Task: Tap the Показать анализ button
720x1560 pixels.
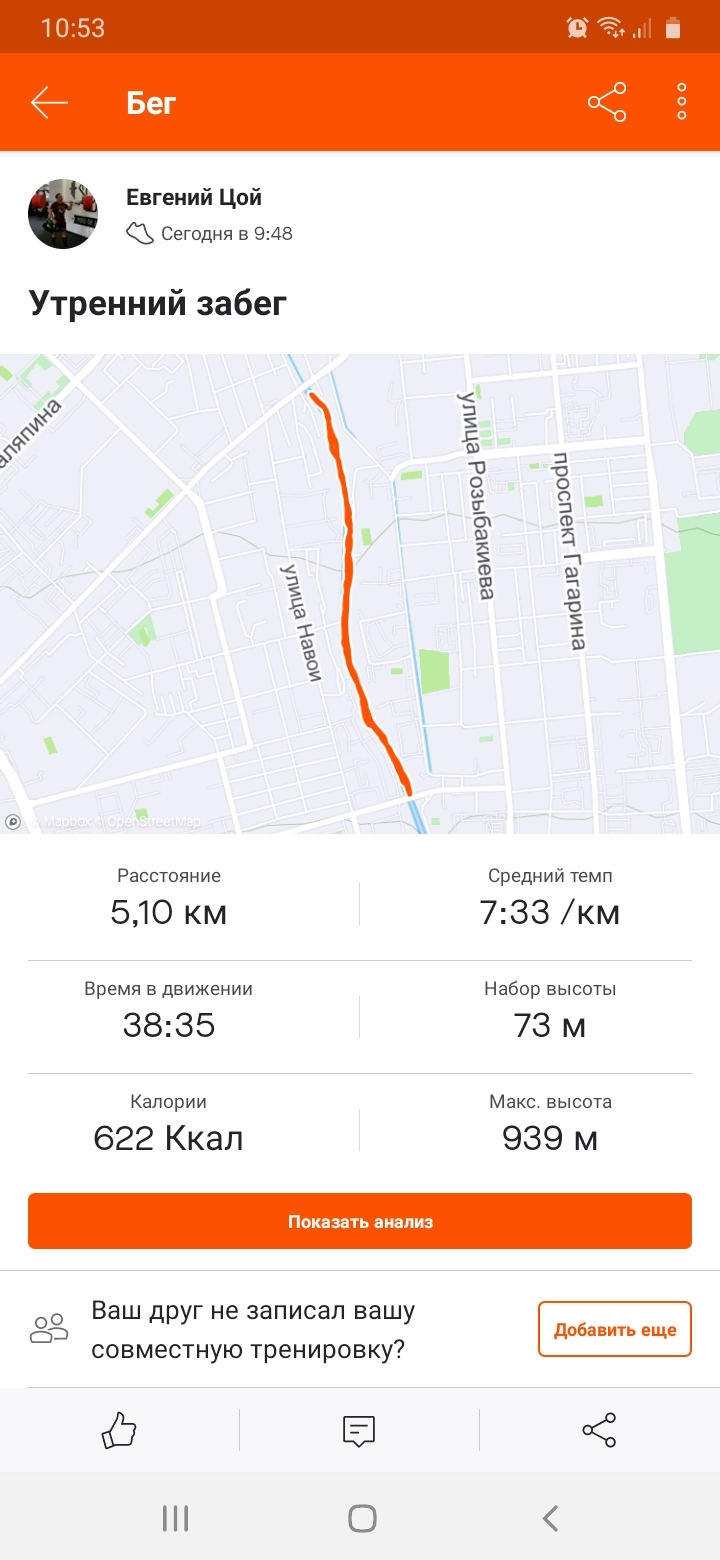Action: pos(360,1221)
